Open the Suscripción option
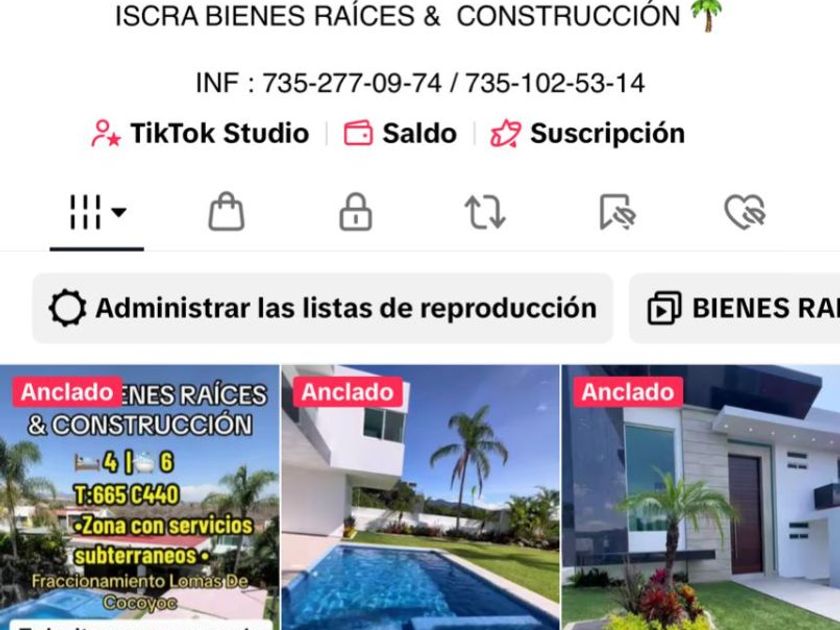Viewport: 840px width, 630px height. pyautogui.click(x=588, y=133)
